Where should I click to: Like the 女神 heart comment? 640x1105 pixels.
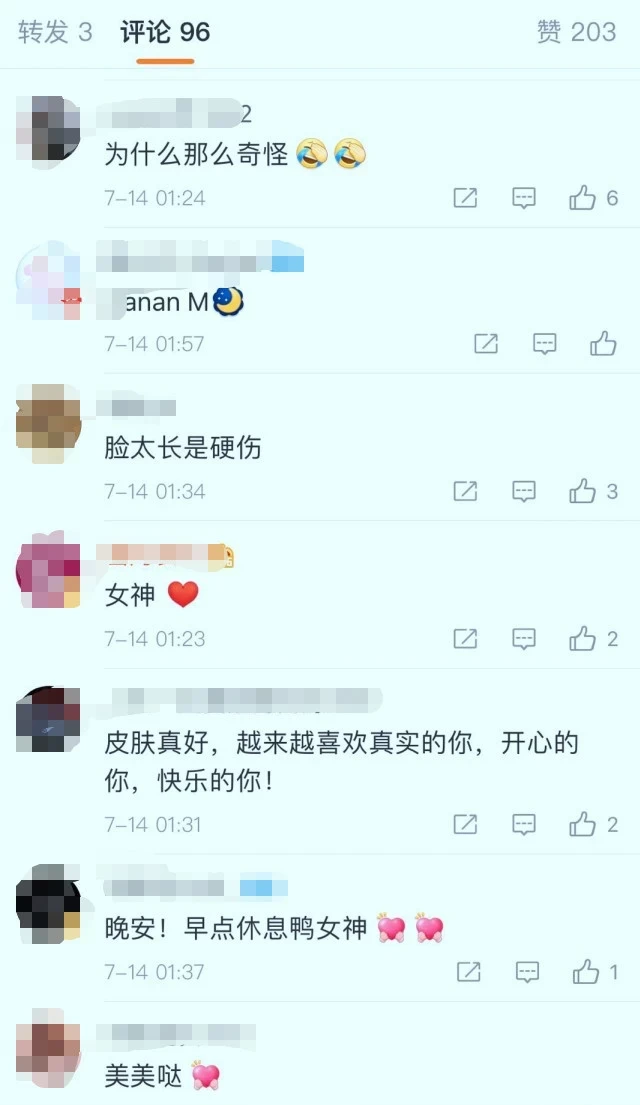coord(583,638)
